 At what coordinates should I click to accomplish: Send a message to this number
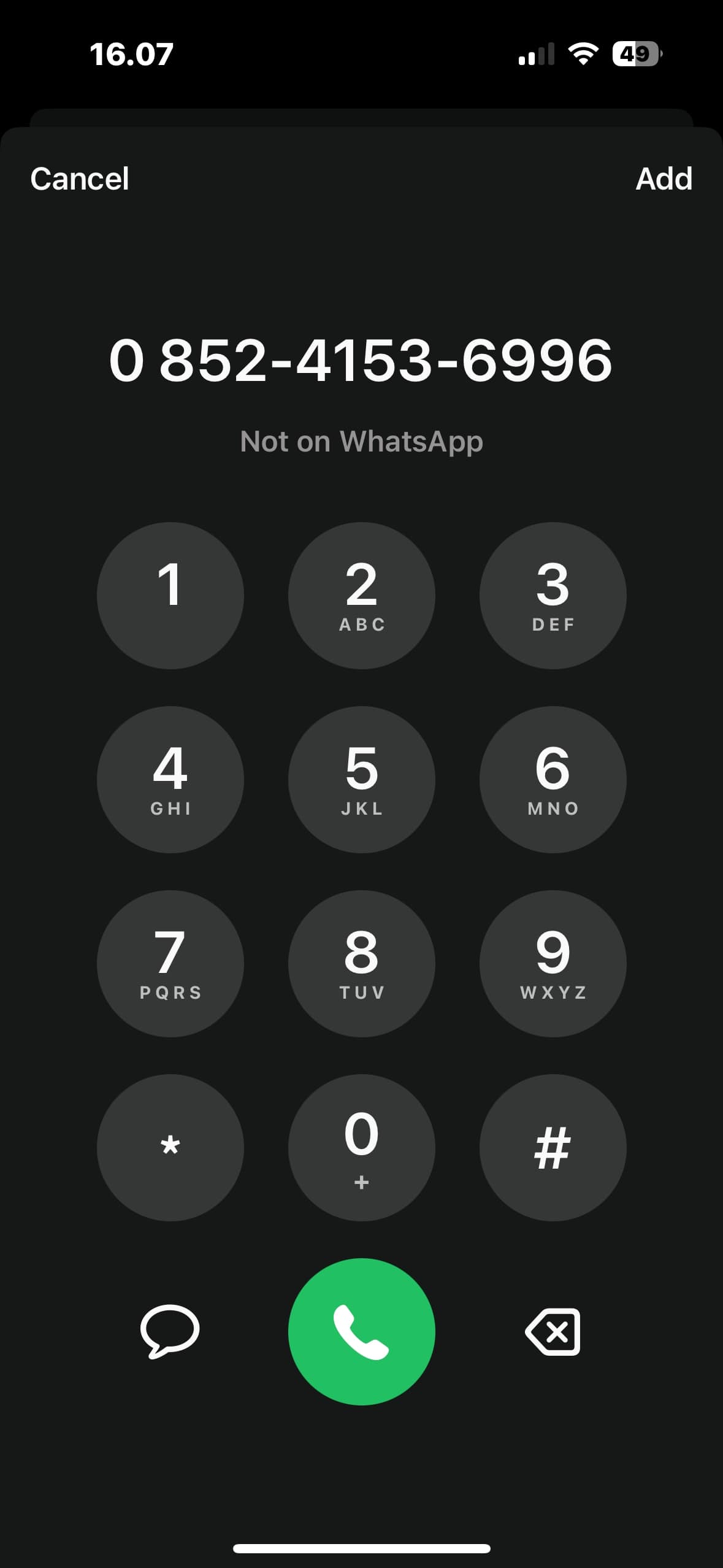pos(170,1331)
